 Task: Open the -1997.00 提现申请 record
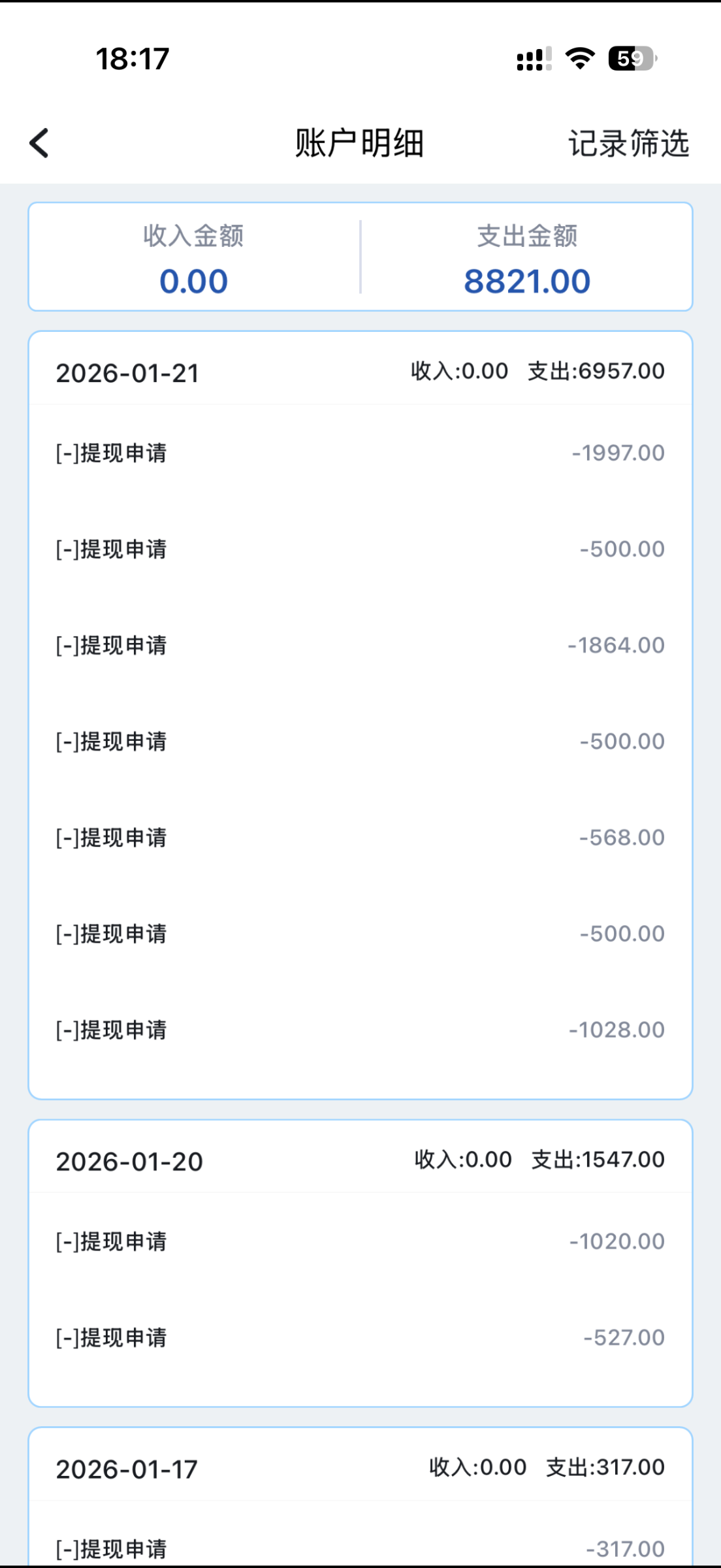pyautogui.click(x=360, y=451)
